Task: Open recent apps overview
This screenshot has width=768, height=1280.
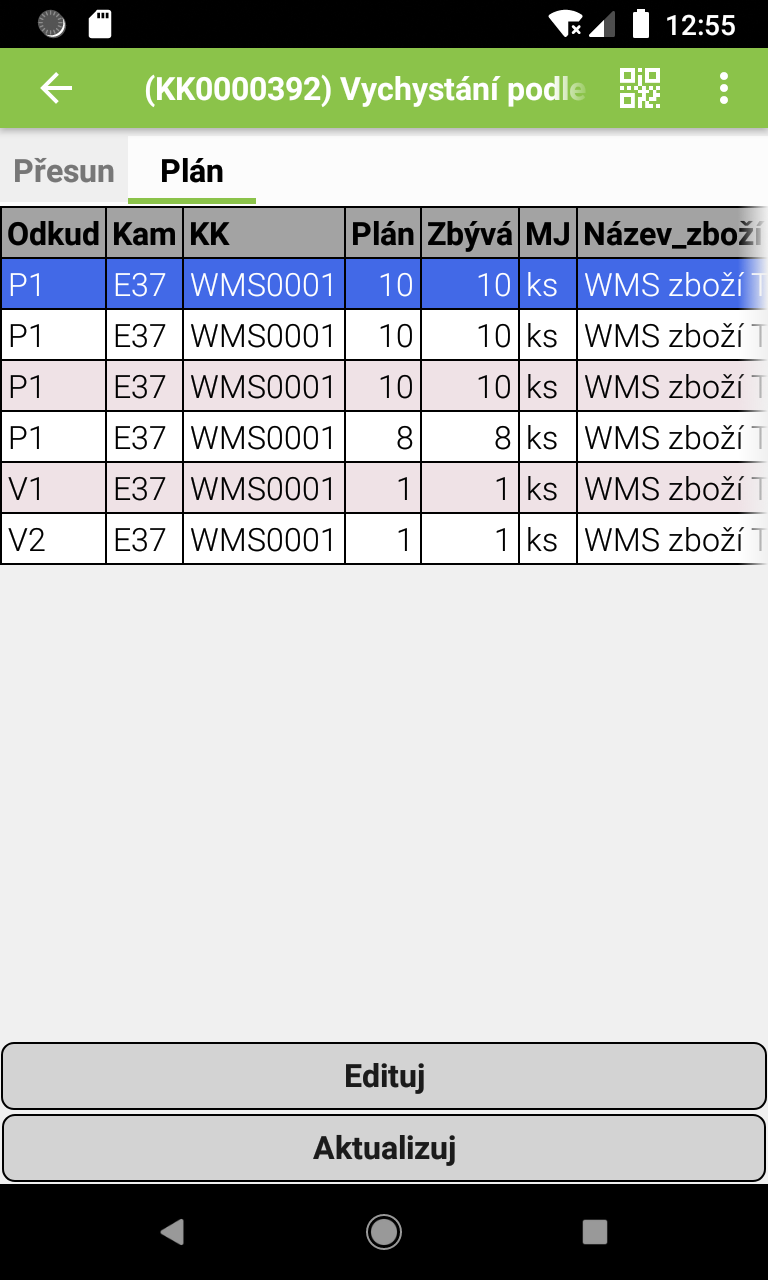Action: pos(595,1232)
